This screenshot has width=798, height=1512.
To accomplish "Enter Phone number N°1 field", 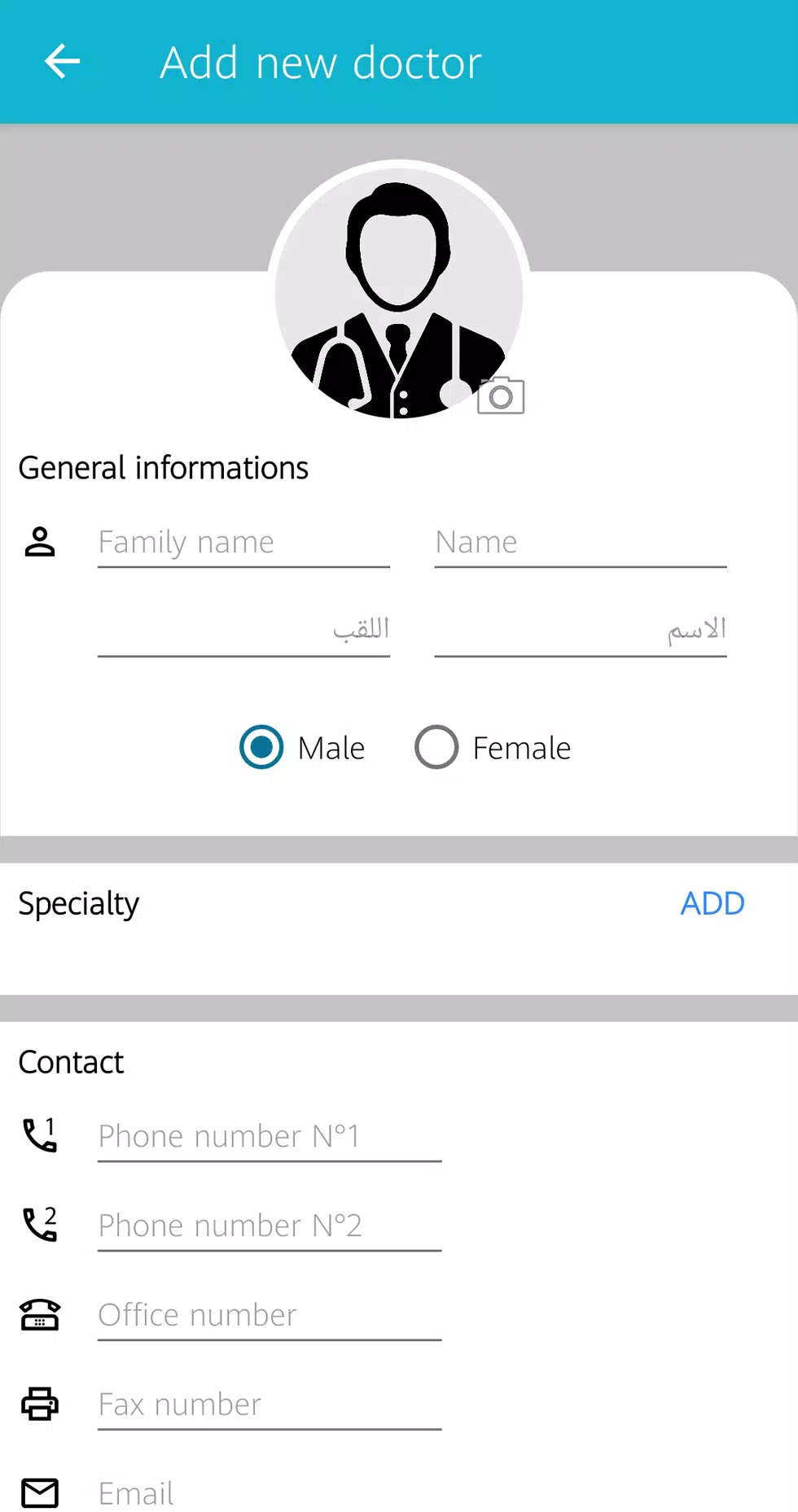I will 270,1137.
